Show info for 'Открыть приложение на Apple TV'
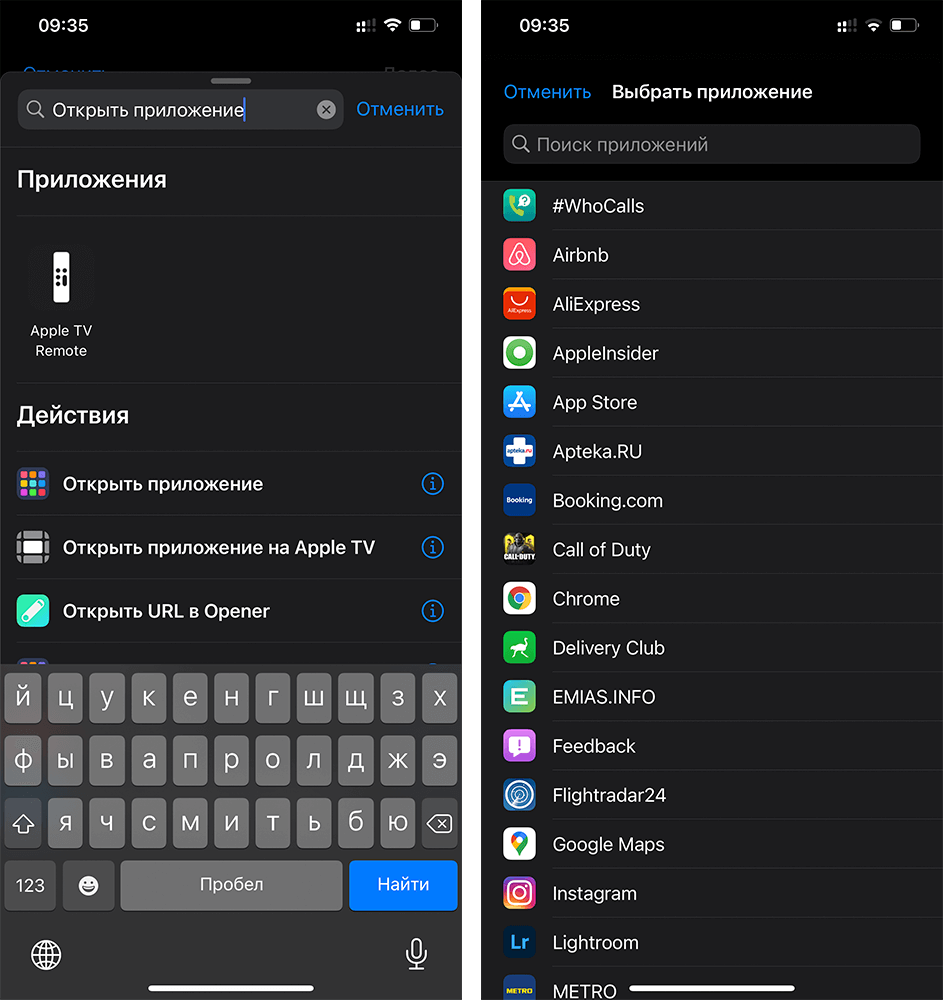 432,547
